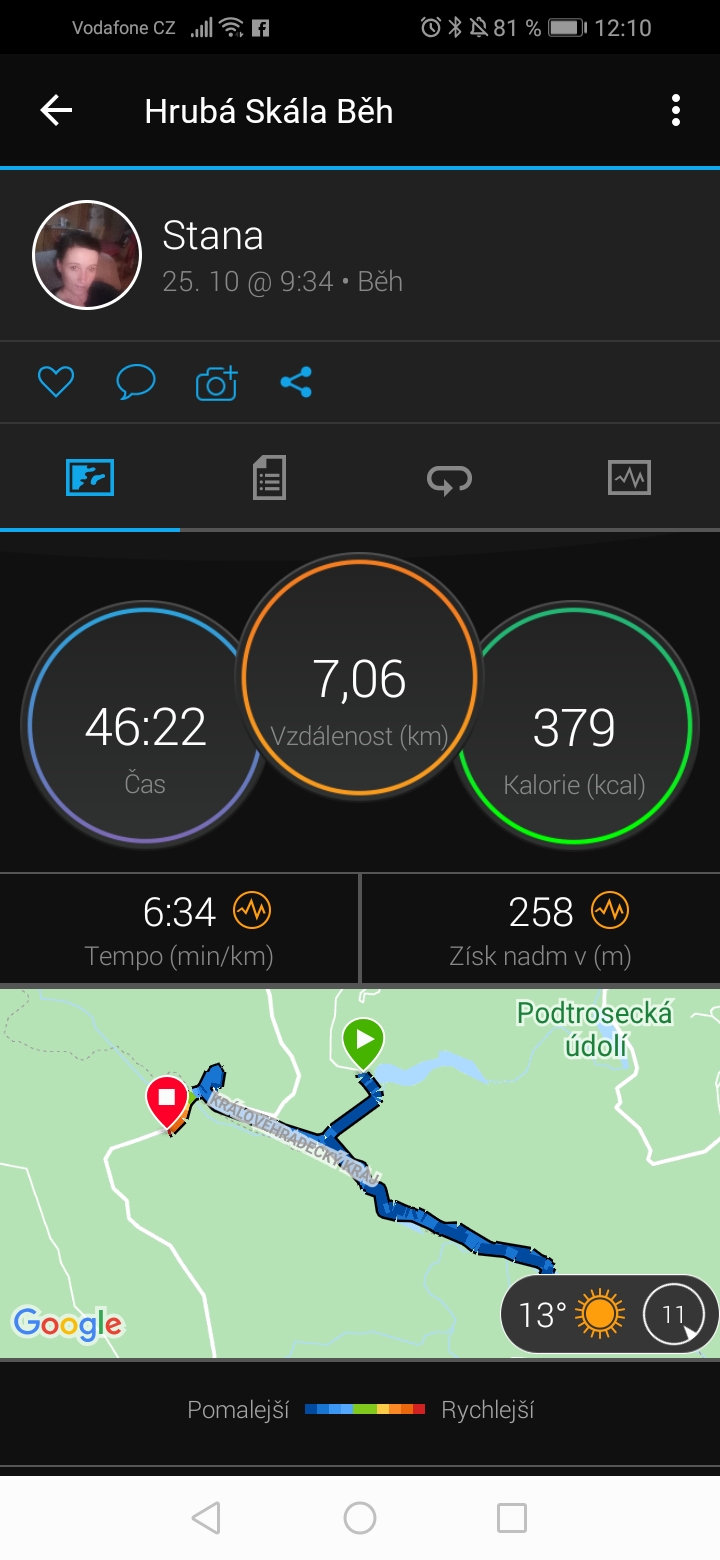
Task: Select the overview tab
Action: click(x=90, y=477)
